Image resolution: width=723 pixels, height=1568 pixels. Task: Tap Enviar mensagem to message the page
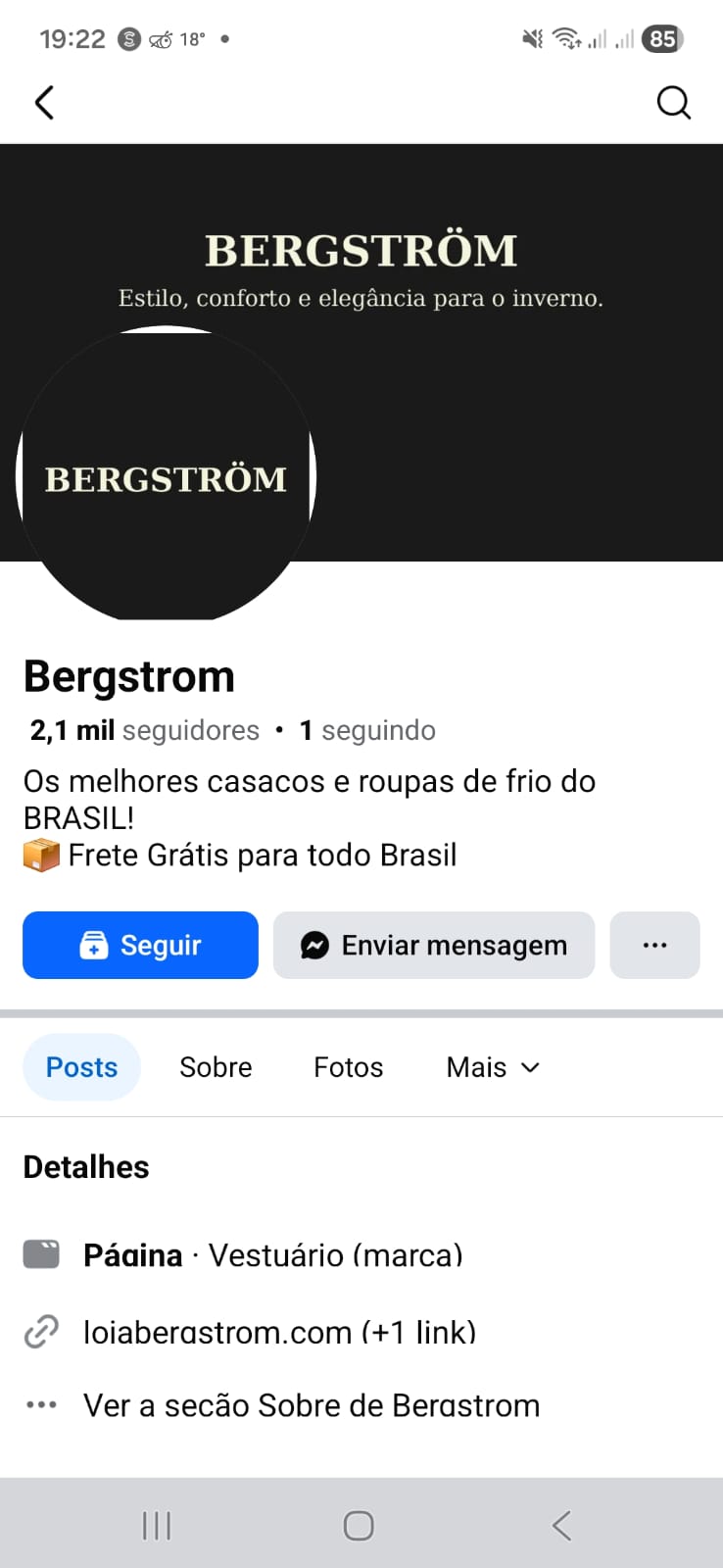434,945
